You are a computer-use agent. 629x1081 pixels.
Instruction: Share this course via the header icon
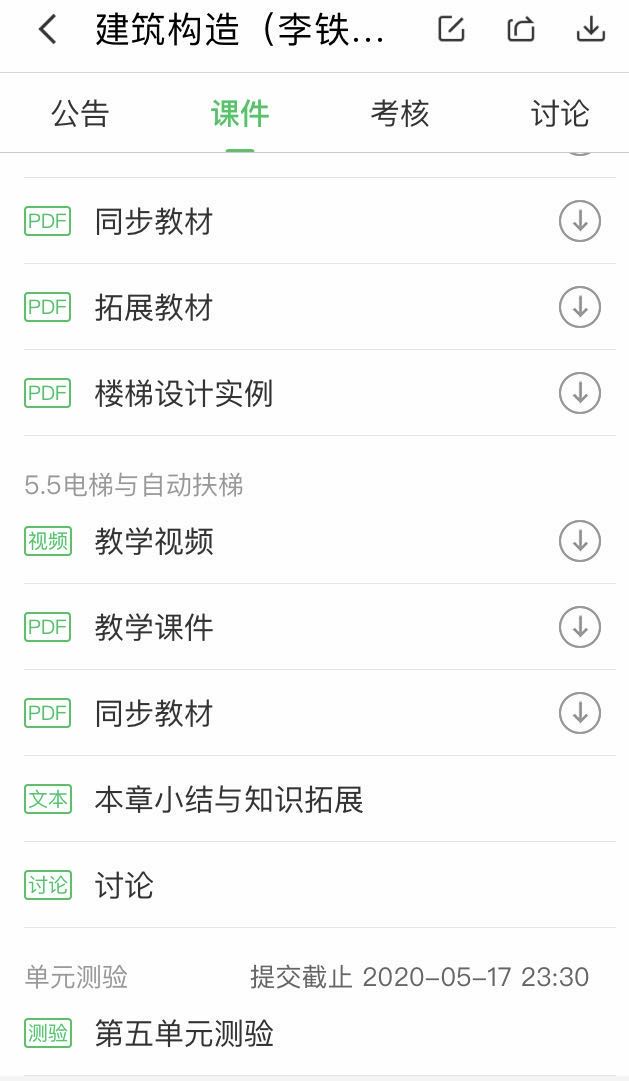521,30
